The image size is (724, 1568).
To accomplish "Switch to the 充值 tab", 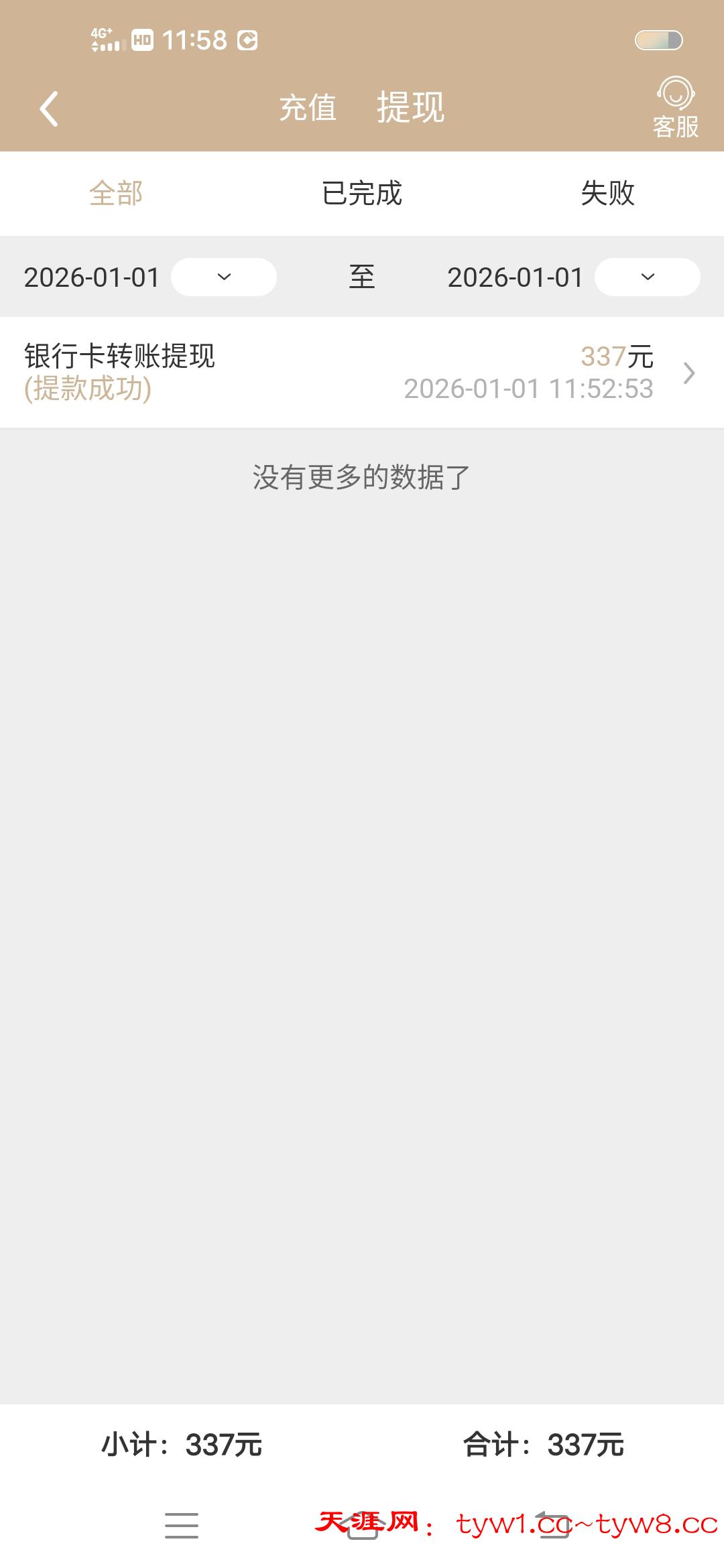I will coord(309,107).
